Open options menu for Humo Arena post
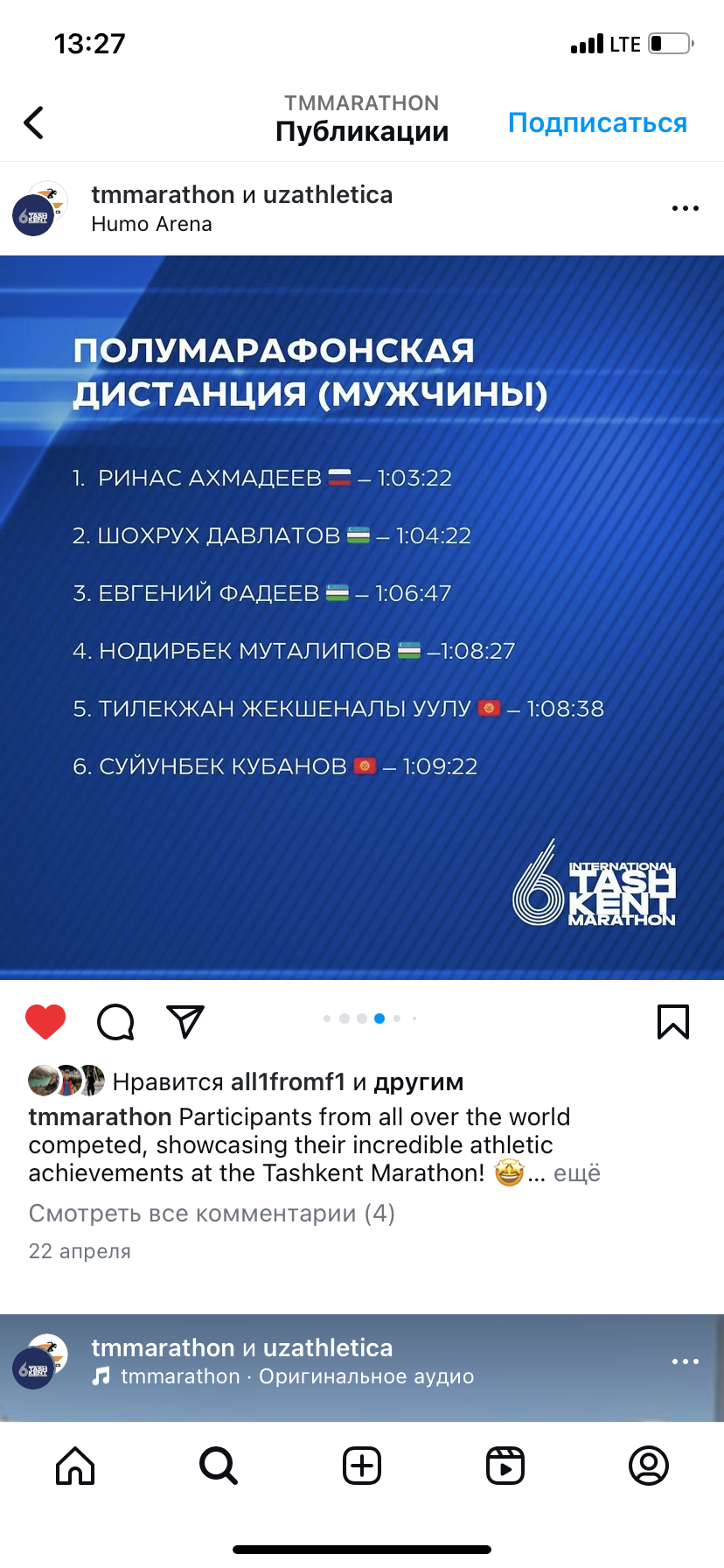724x1568 pixels. pyautogui.click(x=685, y=208)
